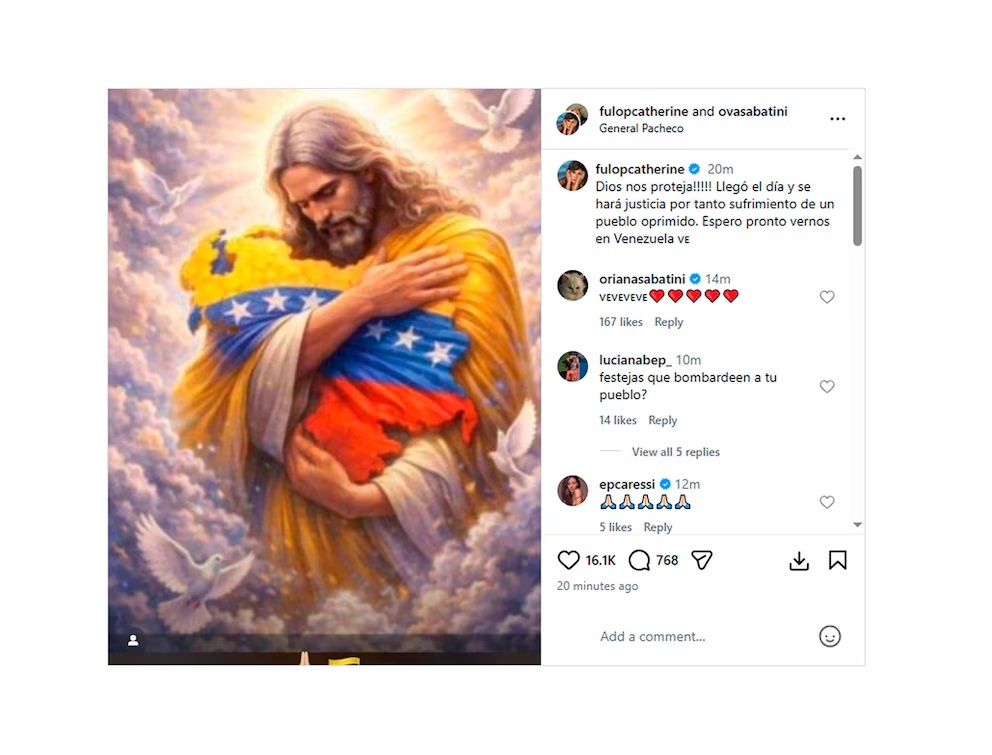The height and width of the screenshot is (755, 992).
Task: Open the General Pacheco location
Action: point(640,128)
